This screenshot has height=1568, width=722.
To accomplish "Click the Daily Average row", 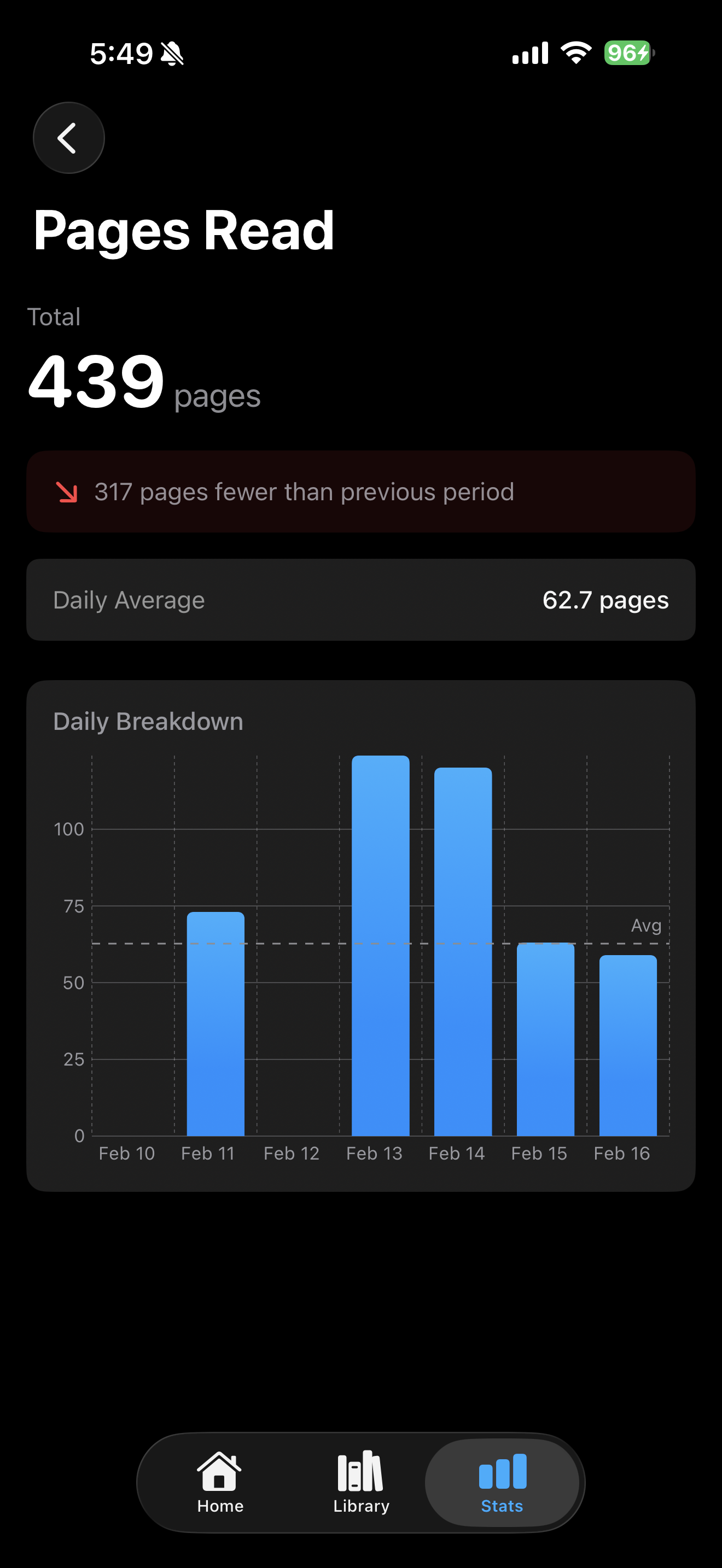I will pyautogui.click(x=361, y=600).
